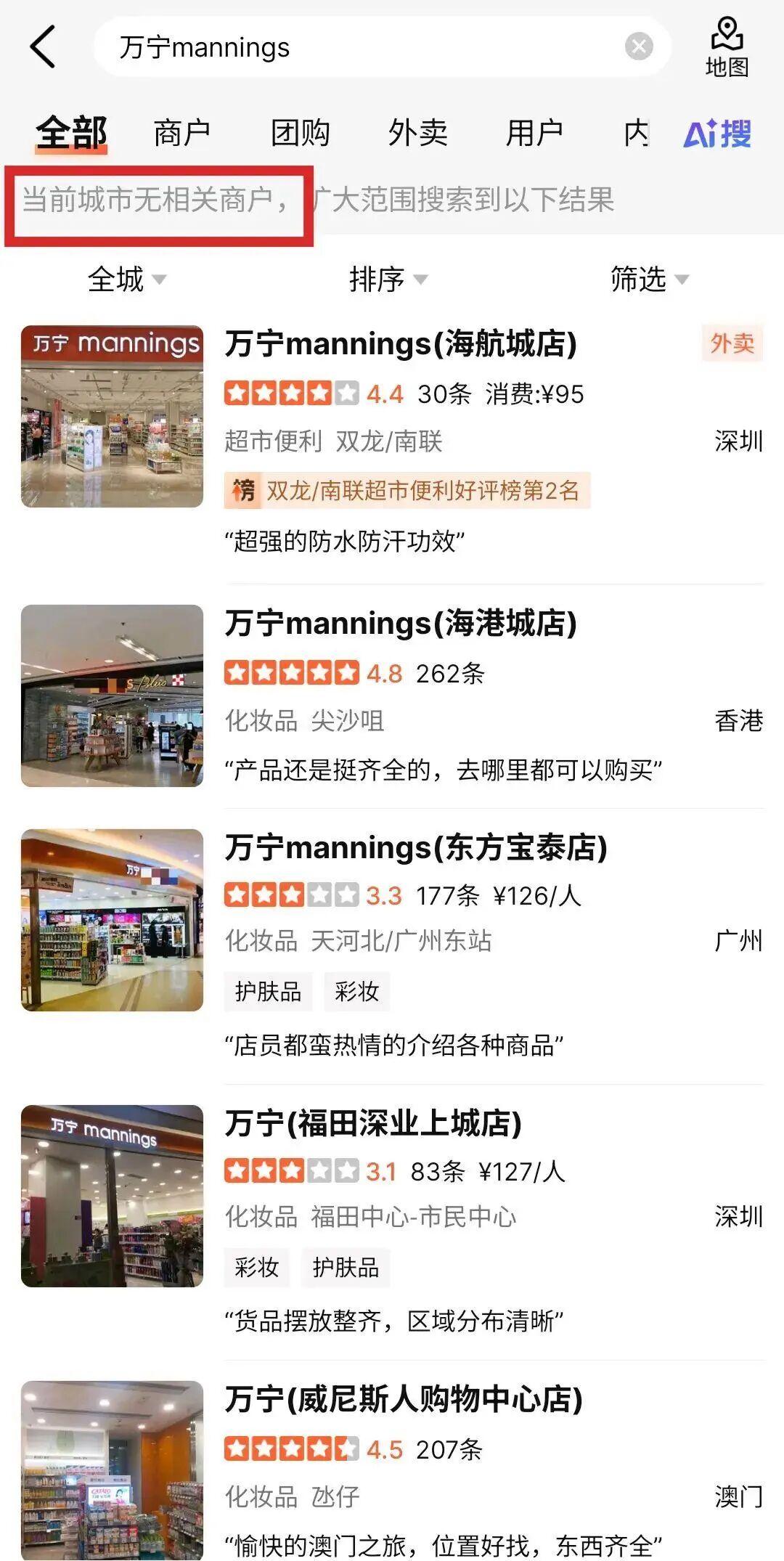Switch to the 外卖 tab

[417, 133]
